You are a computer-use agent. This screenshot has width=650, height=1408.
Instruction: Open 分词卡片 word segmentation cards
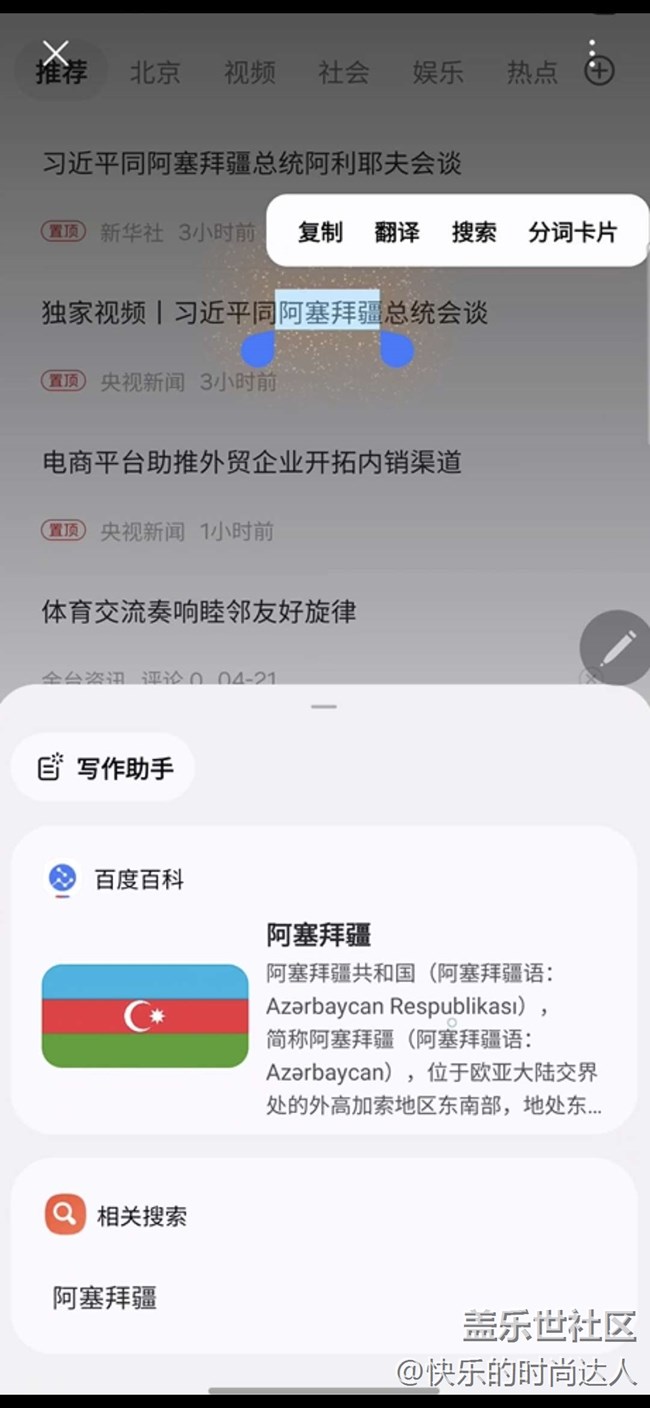coord(573,232)
